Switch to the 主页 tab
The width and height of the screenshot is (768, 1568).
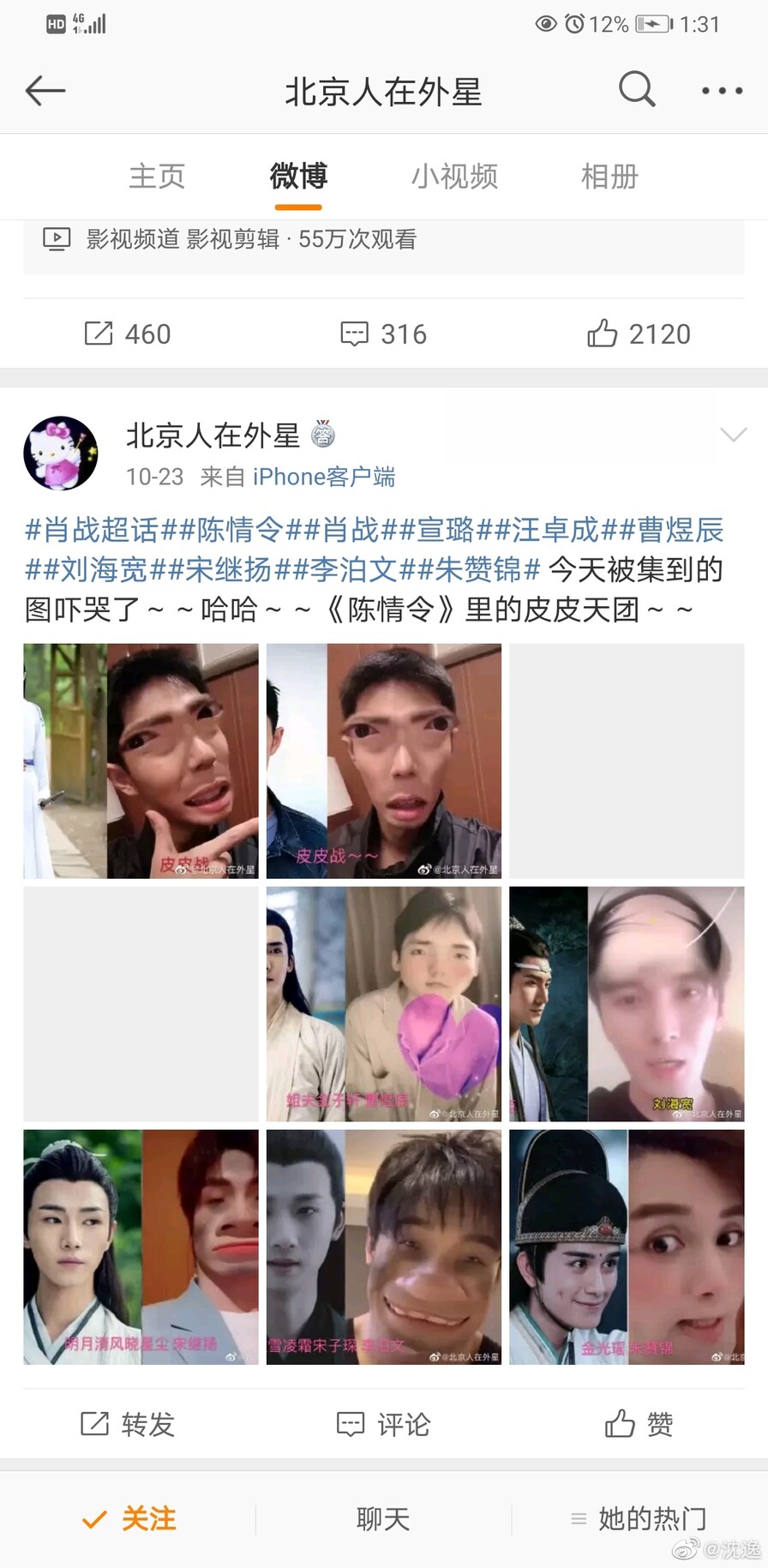click(x=157, y=177)
